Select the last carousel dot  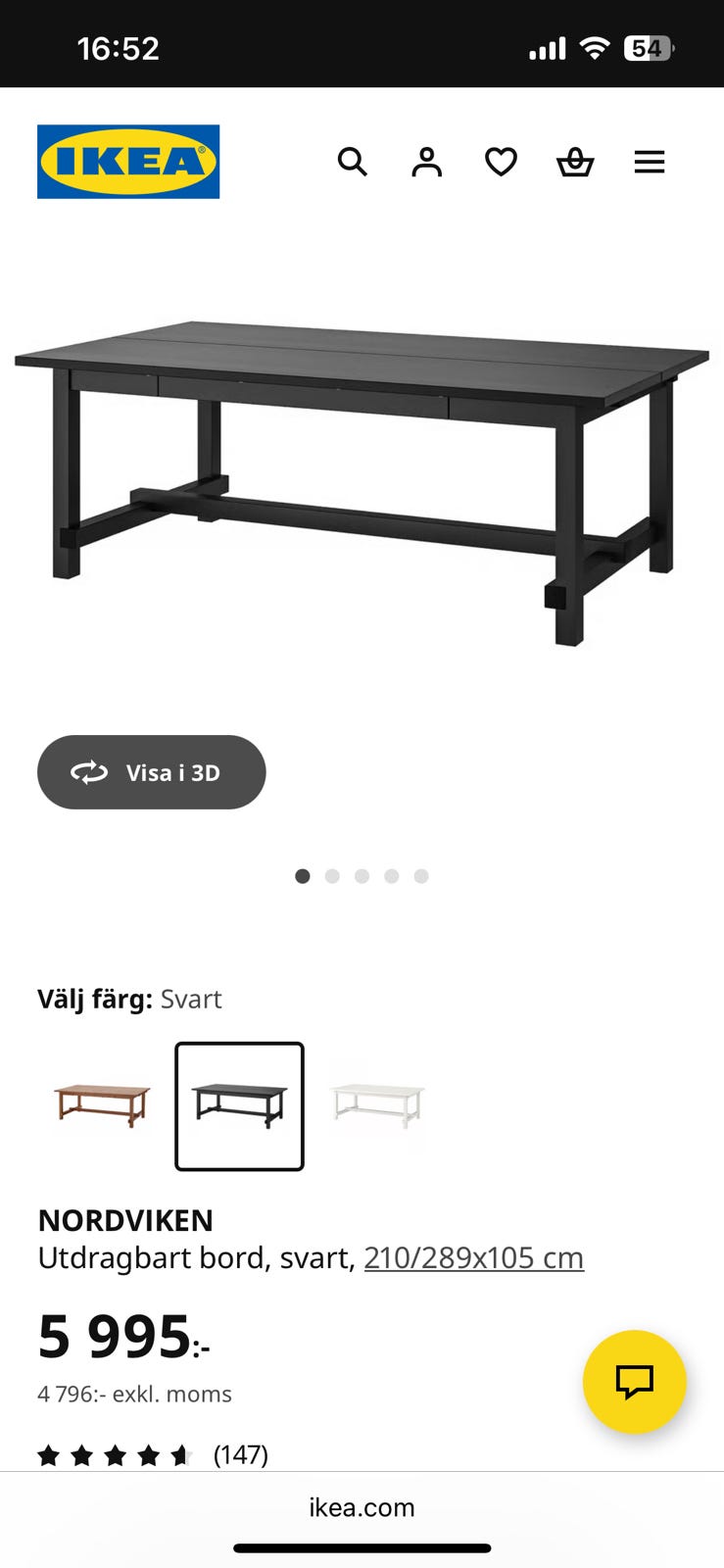pos(421,876)
